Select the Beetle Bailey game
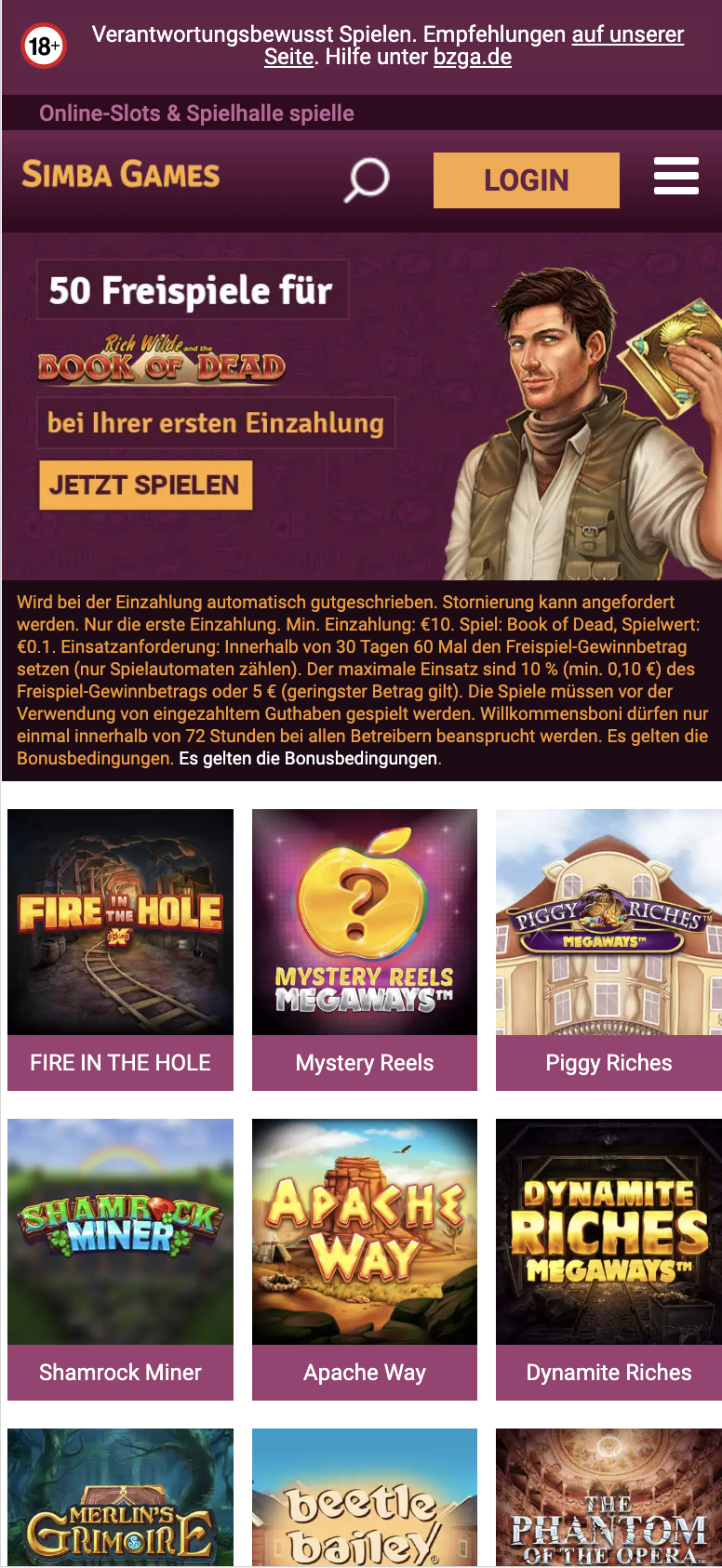This screenshot has width=722, height=1568. pyautogui.click(x=364, y=1499)
